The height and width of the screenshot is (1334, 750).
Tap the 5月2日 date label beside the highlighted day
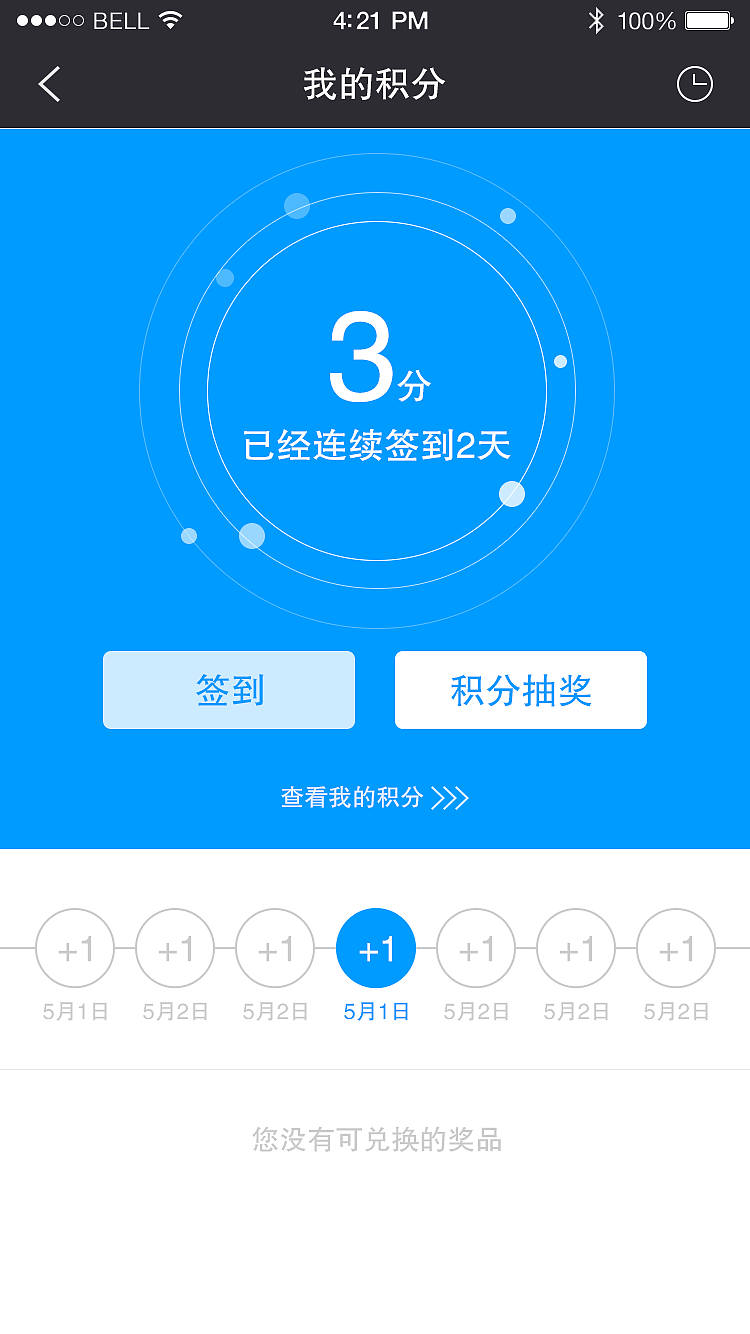coord(475,1010)
